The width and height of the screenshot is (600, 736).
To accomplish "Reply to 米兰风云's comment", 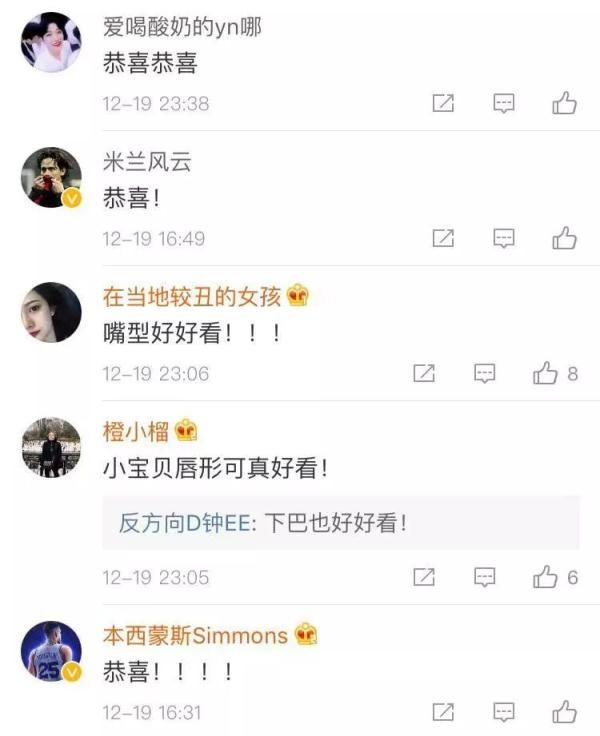I will (505, 238).
